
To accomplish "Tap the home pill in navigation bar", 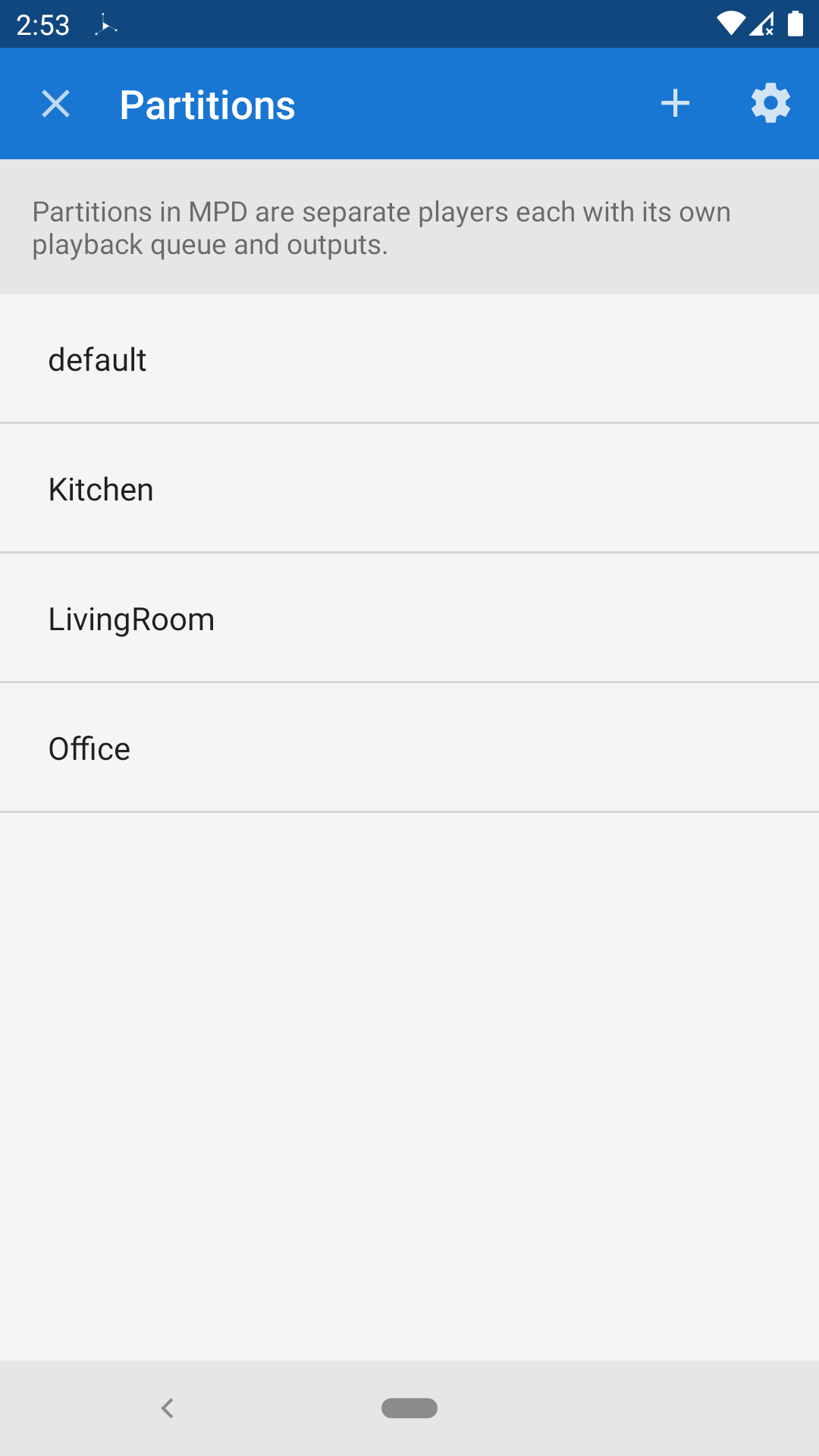I will pos(409,1408).
